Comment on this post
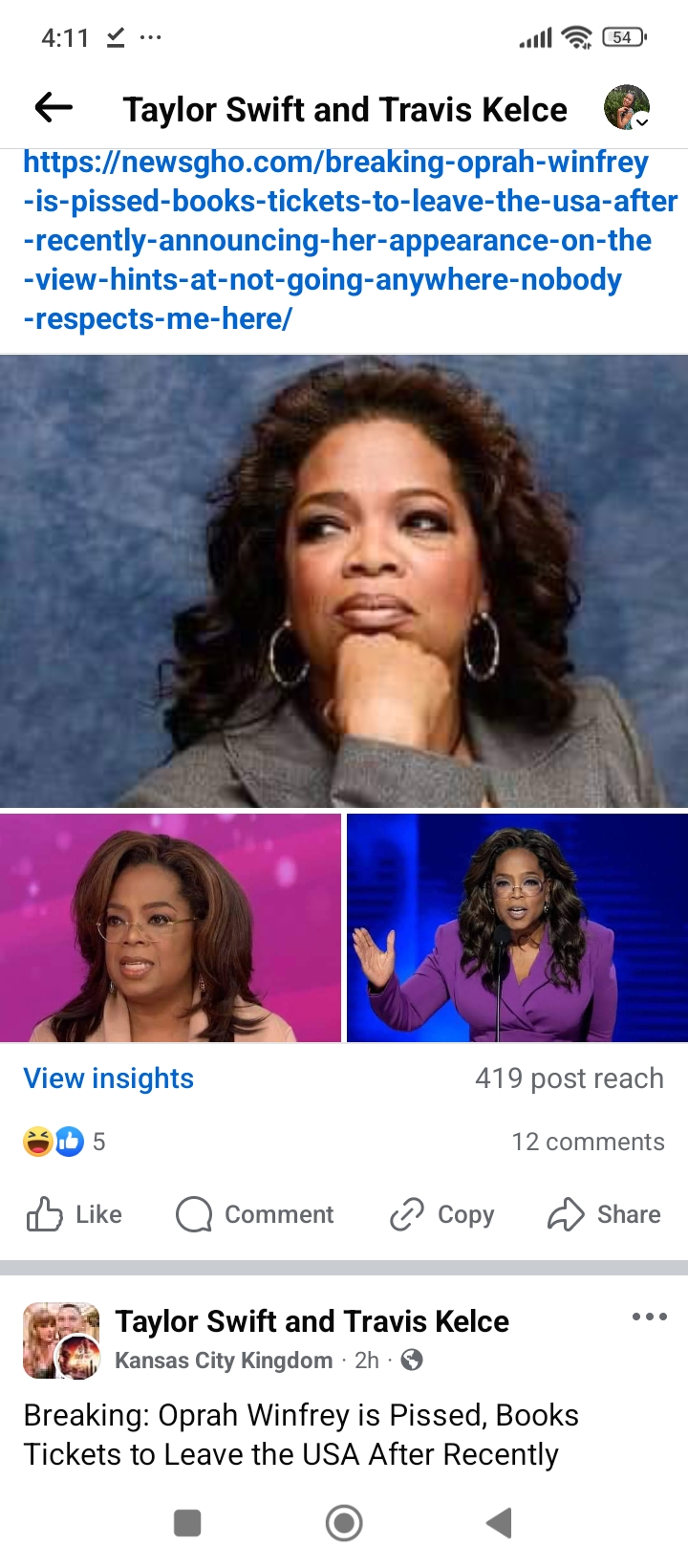The height and width of the screenshot is (1568, 688). (x=255, y=1214)
